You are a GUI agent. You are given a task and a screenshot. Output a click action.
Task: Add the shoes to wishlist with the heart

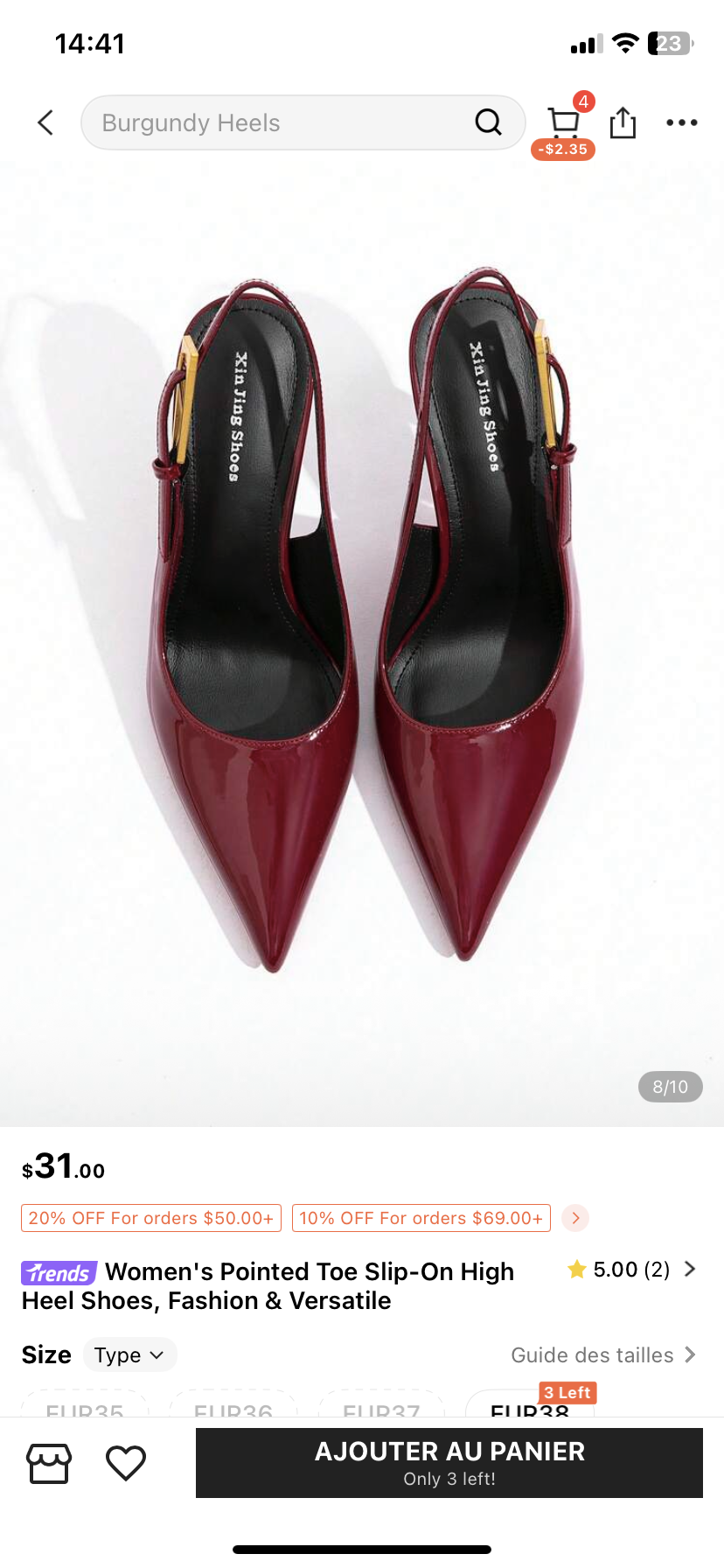point(126,1463)
